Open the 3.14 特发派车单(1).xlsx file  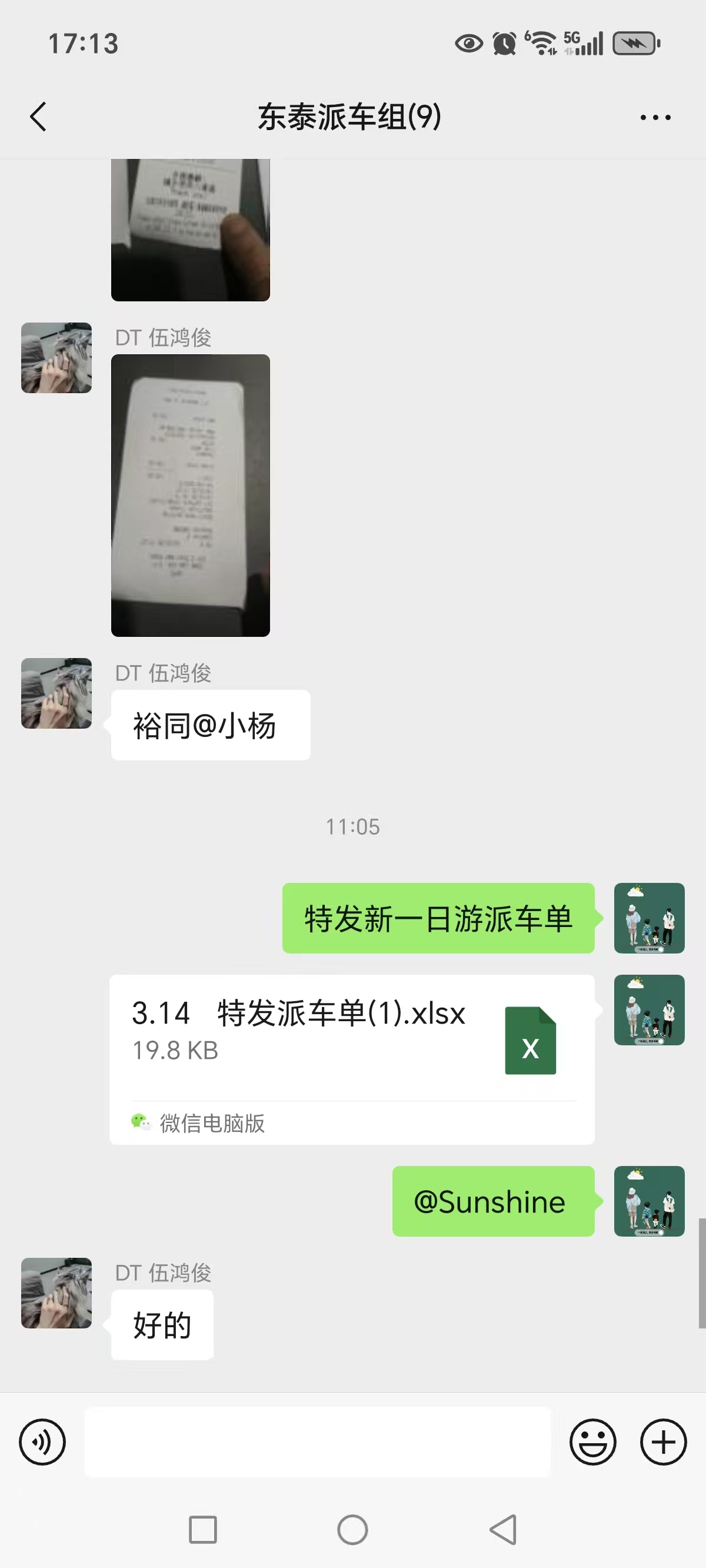point(352,1059)
